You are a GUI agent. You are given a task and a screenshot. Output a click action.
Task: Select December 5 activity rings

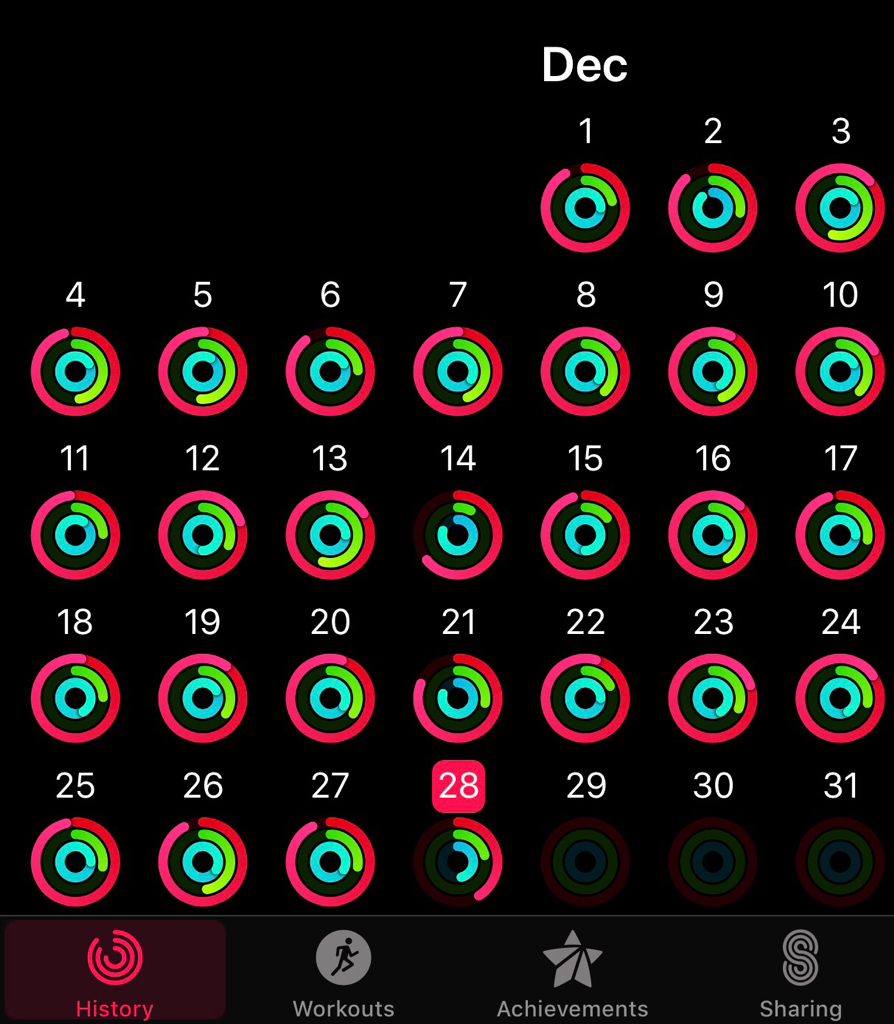point(203,372)
